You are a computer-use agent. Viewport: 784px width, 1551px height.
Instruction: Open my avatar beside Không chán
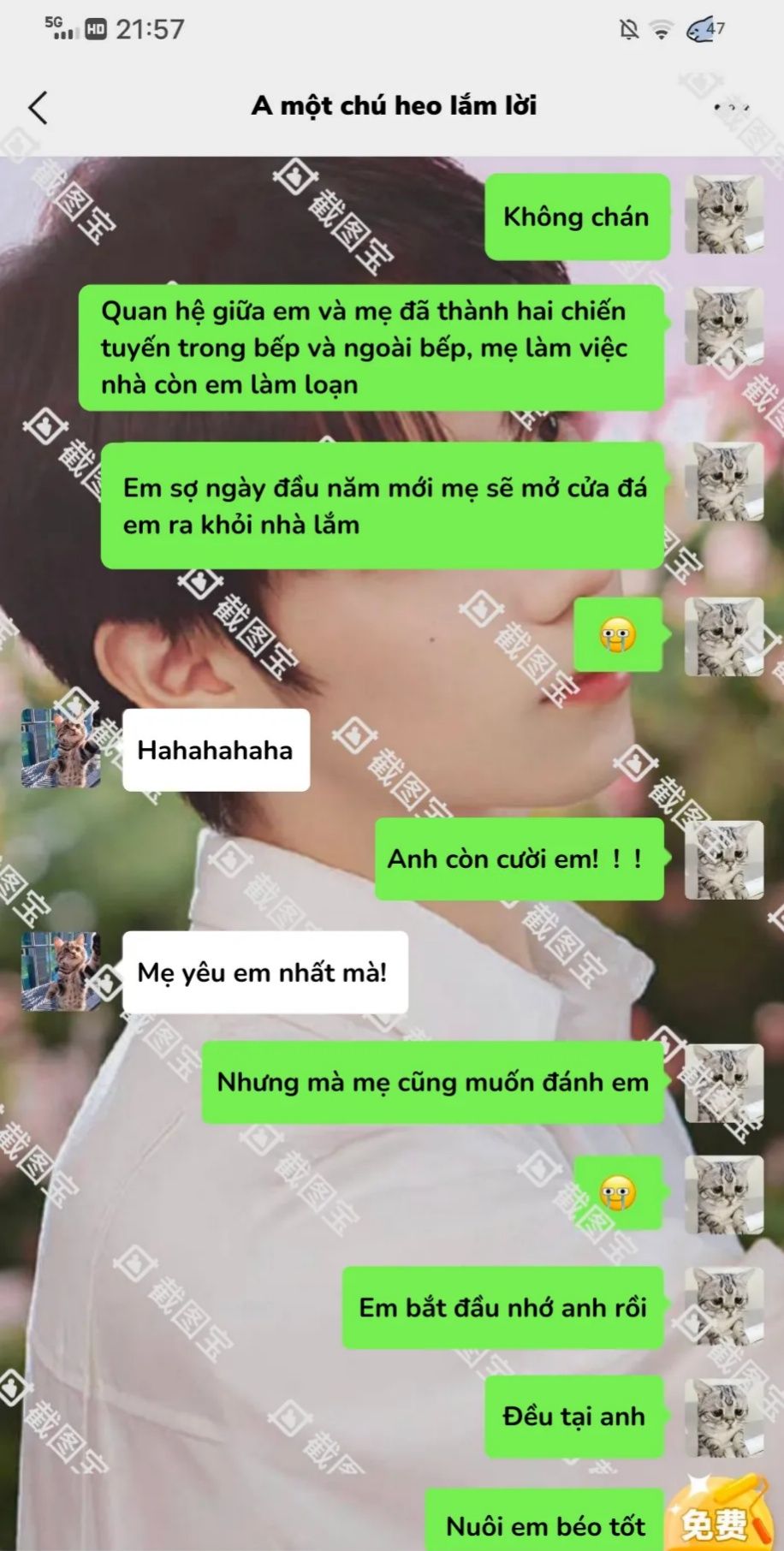pyautogui.click(x=723, y=215)
